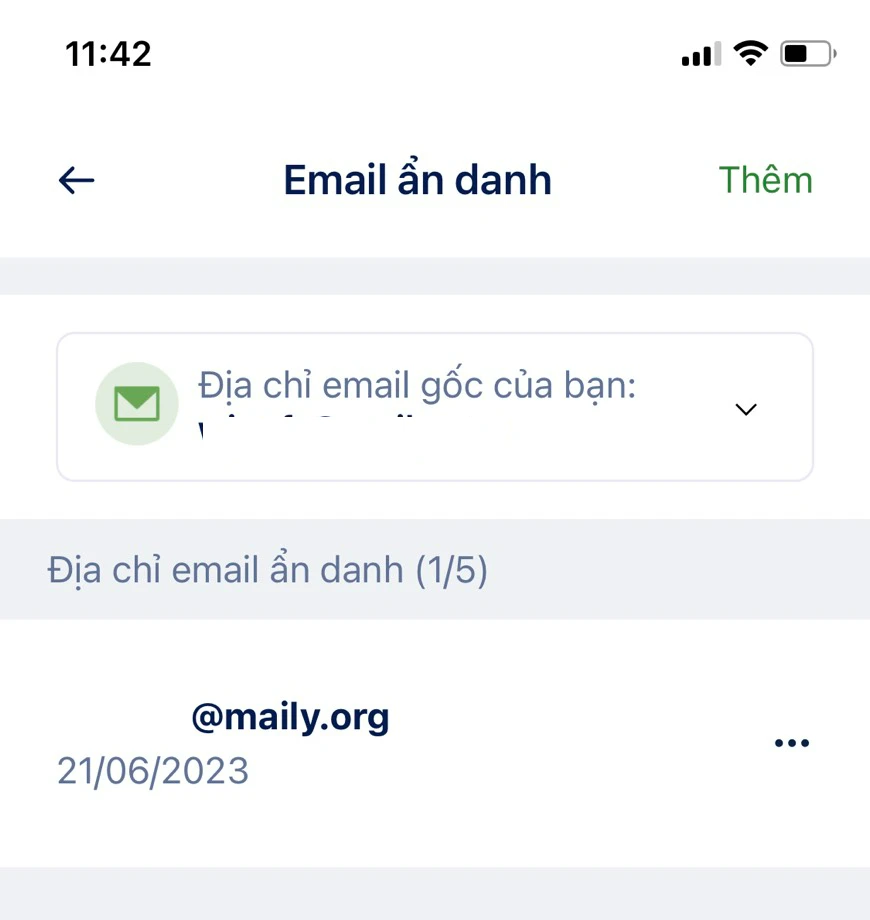870x920 pixels.
Task: Open alias options via the ellipsis icon
Action: coord(792,742)
